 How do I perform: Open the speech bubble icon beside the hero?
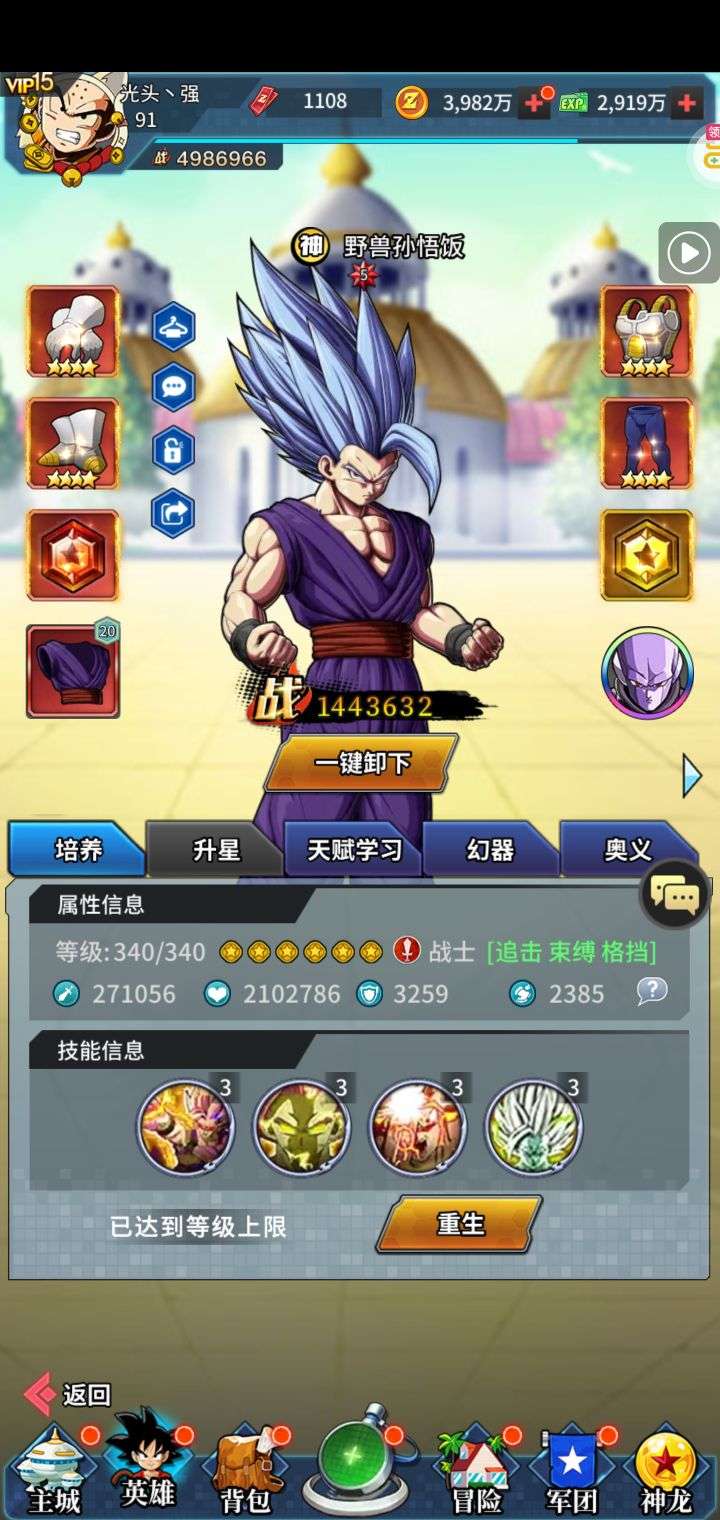coord(173,388)
